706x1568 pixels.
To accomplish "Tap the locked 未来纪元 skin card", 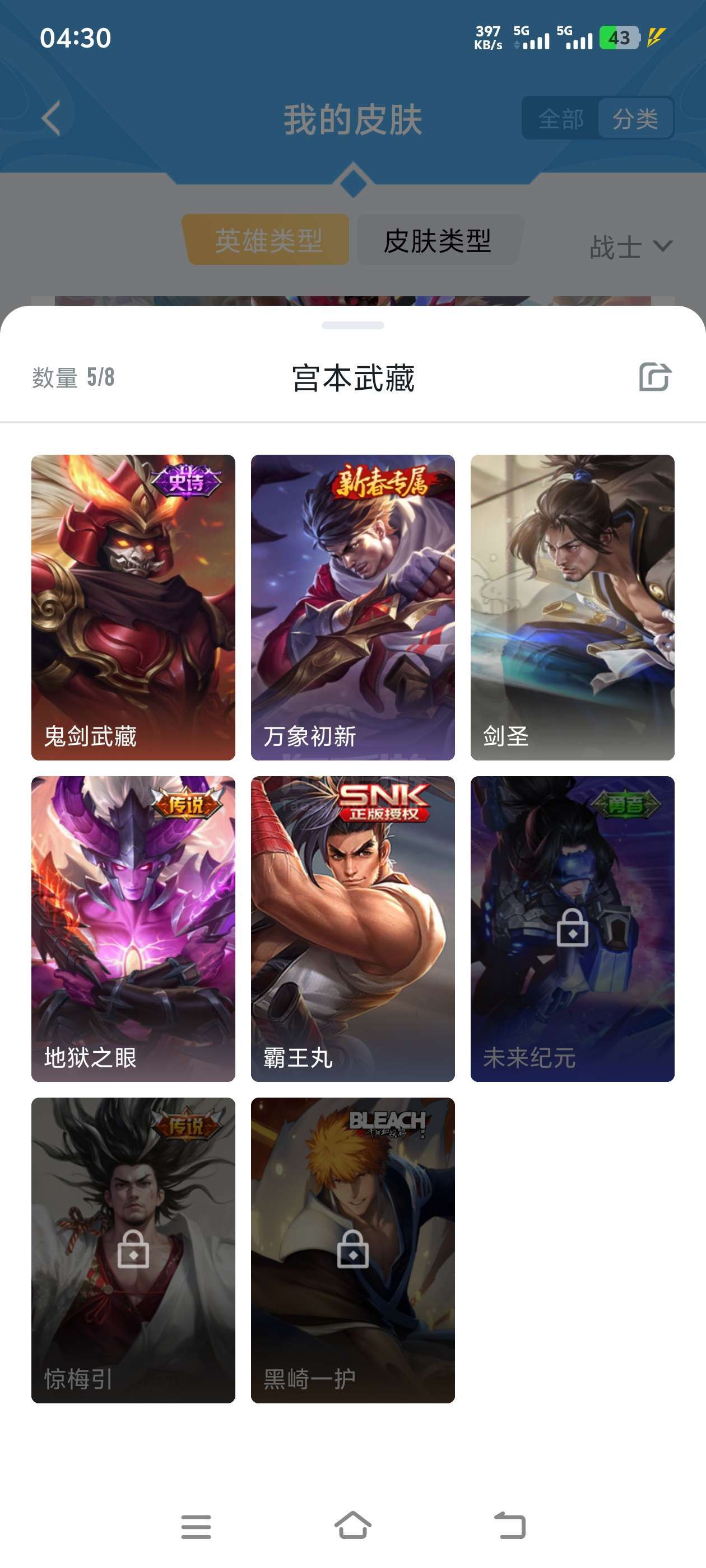I will [x=573, y=928].
